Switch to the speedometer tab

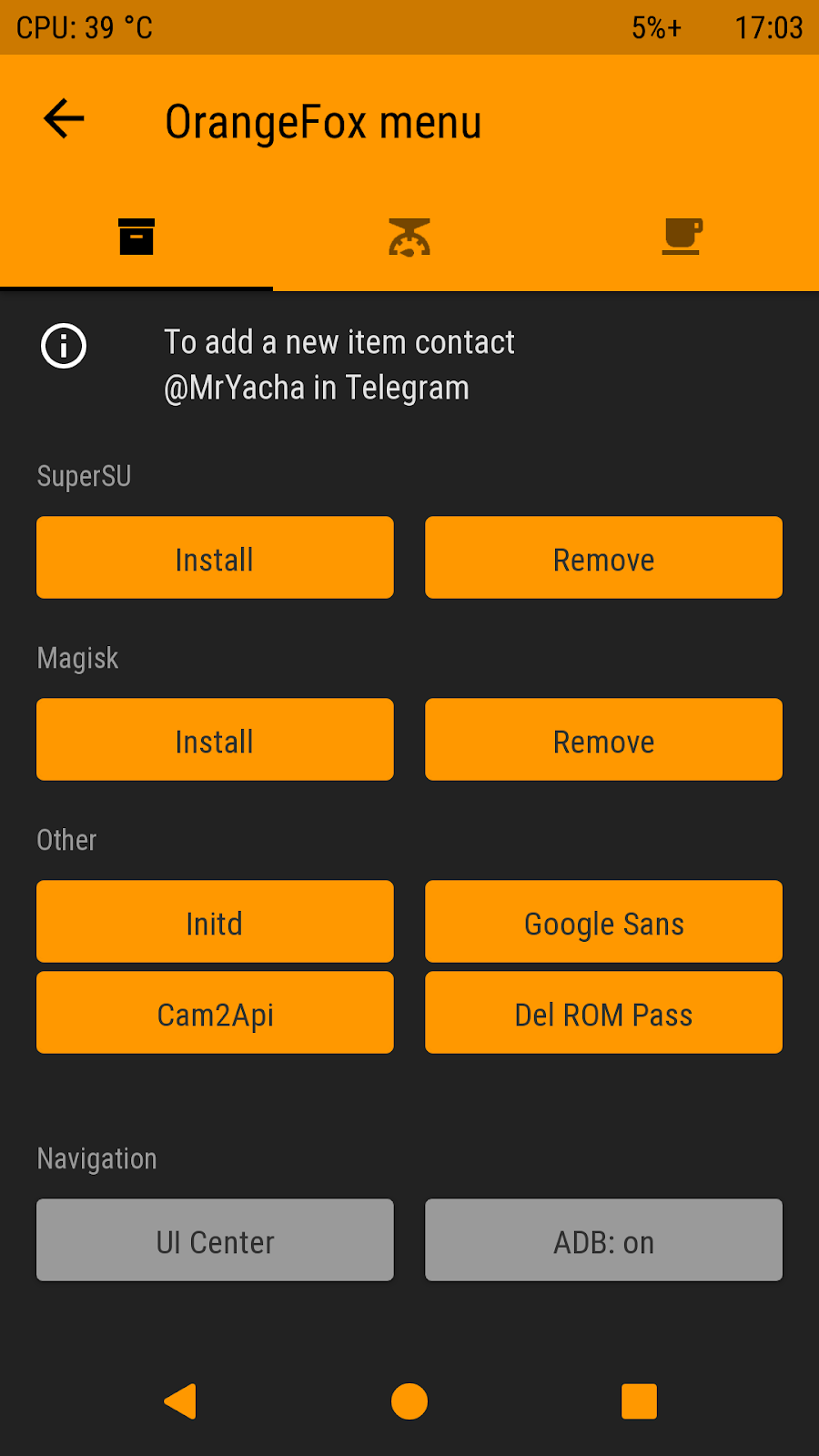click(409, 237)
